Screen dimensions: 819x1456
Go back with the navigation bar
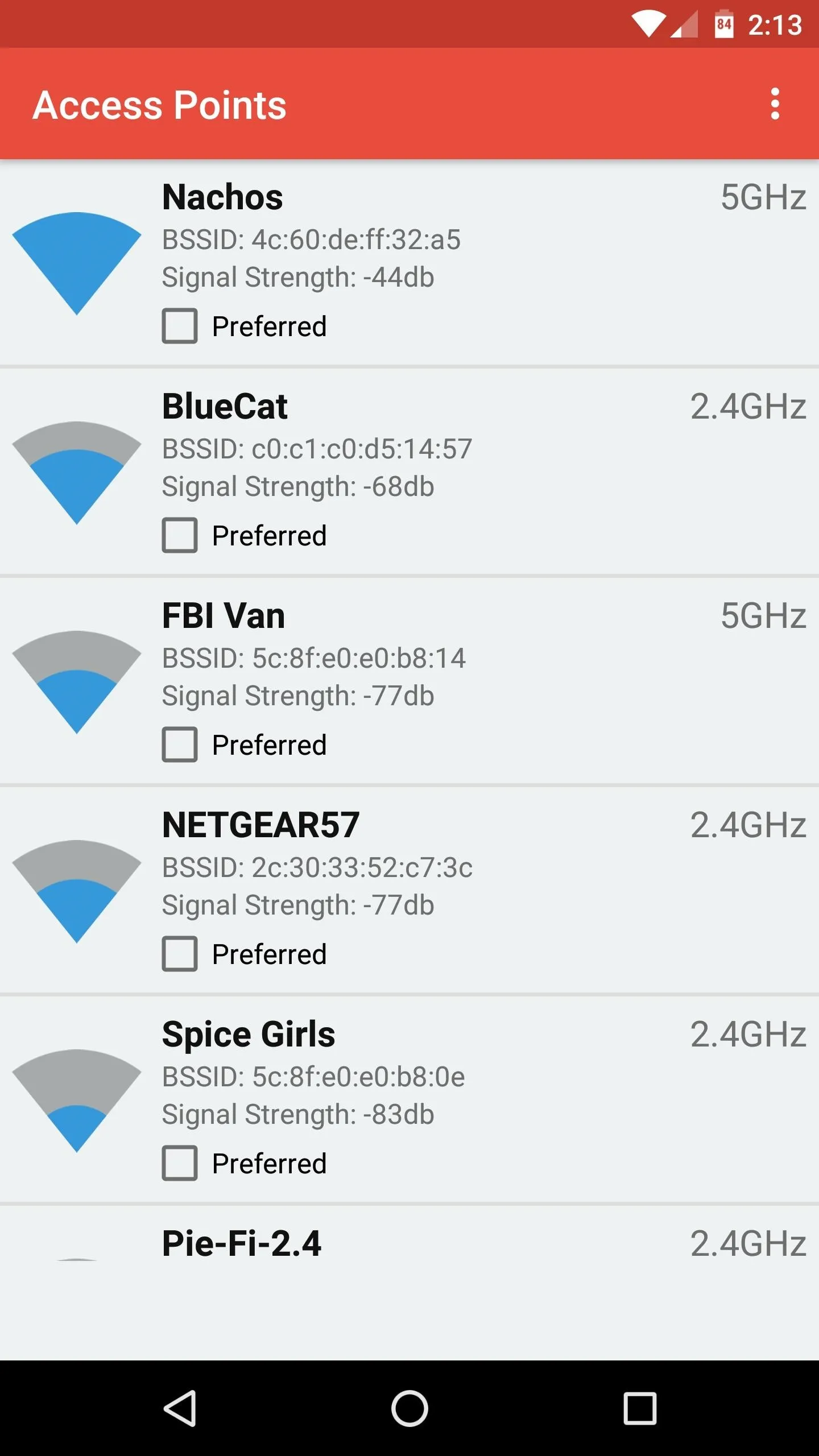coord(180,1408)
